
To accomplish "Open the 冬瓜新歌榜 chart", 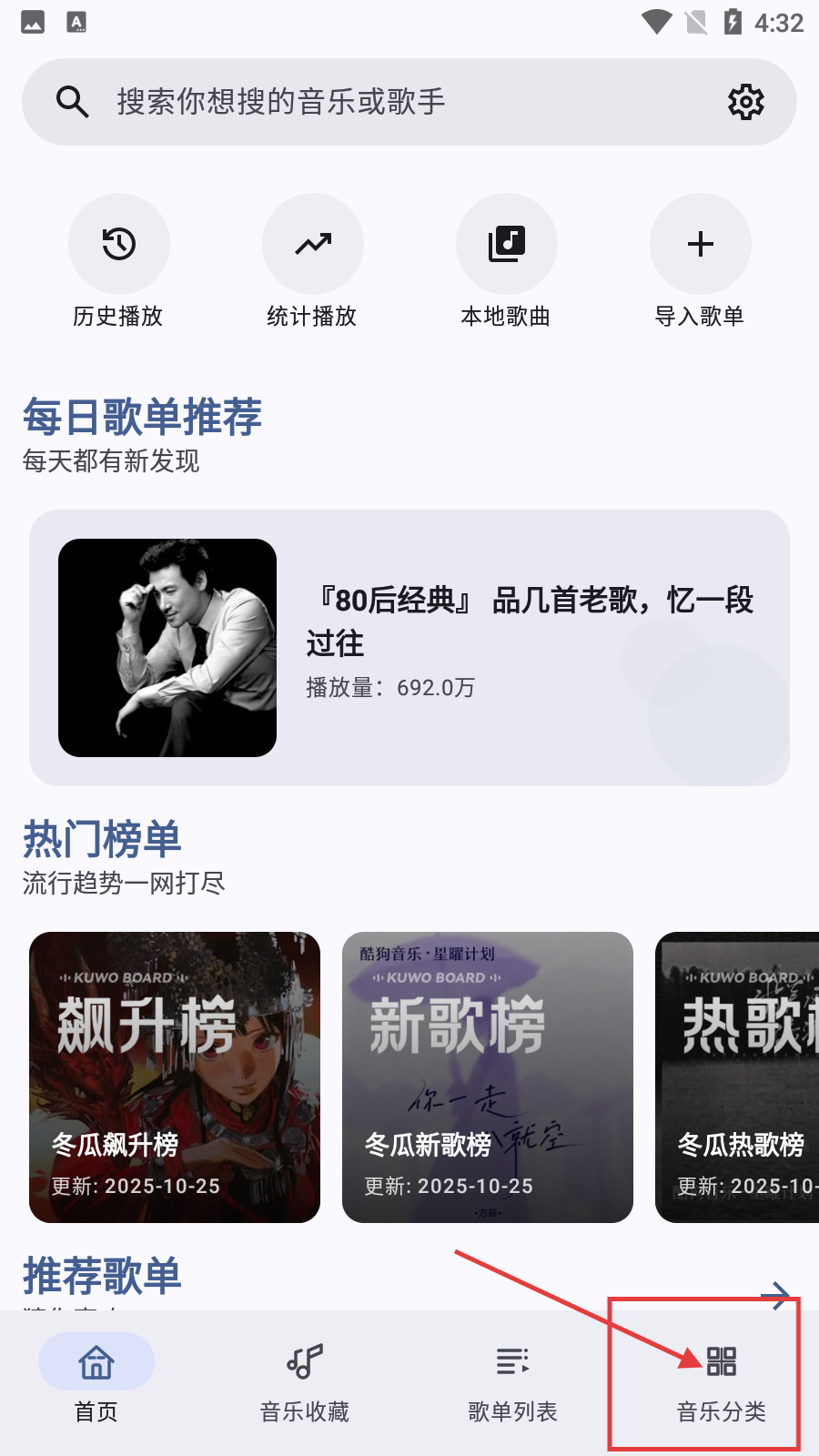I will pyautogui.click(x=487, y=1077).
